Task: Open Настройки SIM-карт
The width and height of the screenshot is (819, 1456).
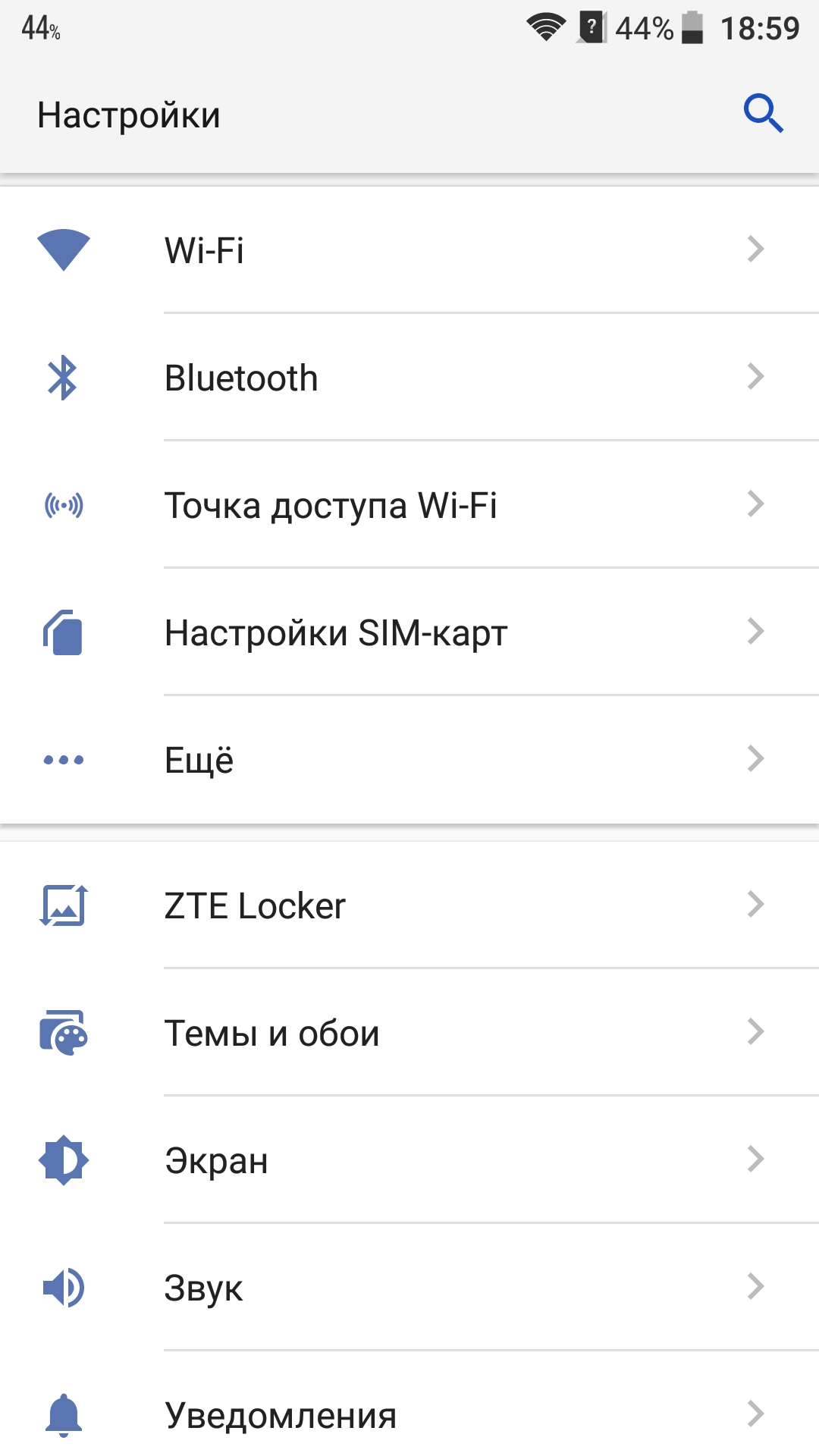Action: 409,632
